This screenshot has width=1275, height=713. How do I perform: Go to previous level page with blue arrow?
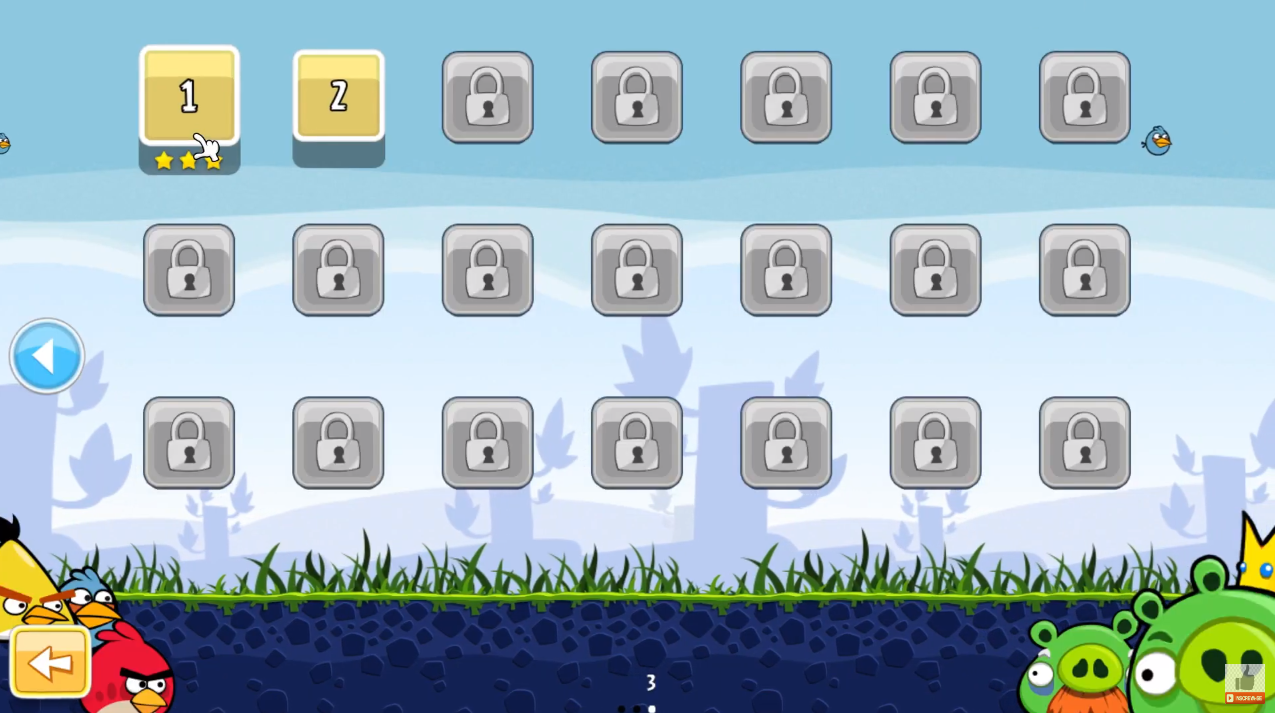pyautogui.click(x=47, y=356)
